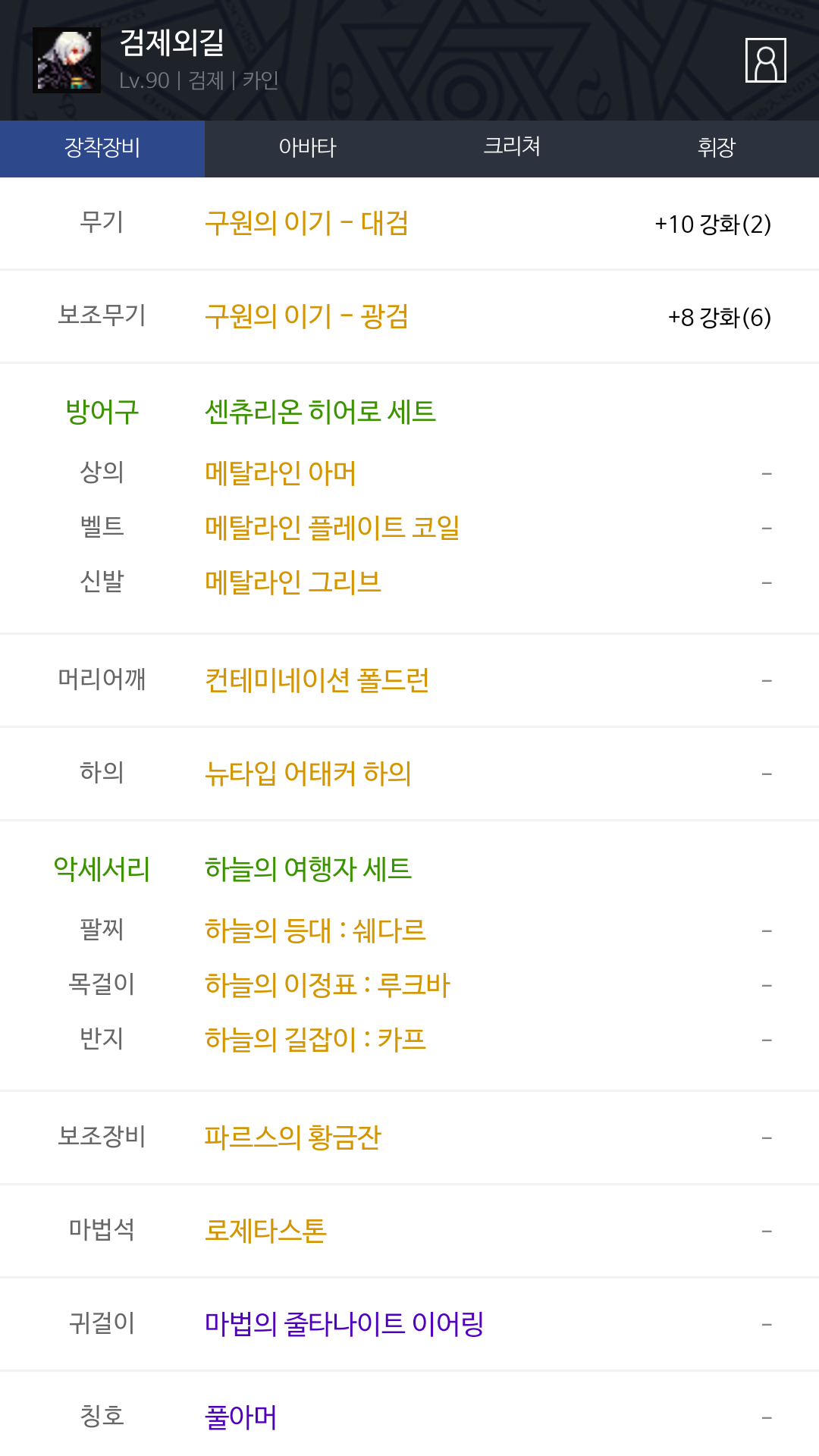This screenshot has width=819, height=1456.
Task: Open 컨테미네이션 폴드런 shoulder item
Action: pos(317,680)
